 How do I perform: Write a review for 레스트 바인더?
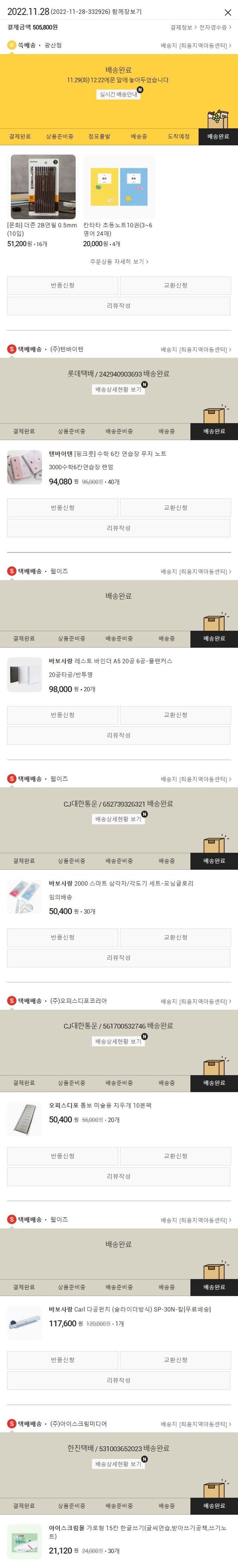pyautogui.click(x=118, y=735)
